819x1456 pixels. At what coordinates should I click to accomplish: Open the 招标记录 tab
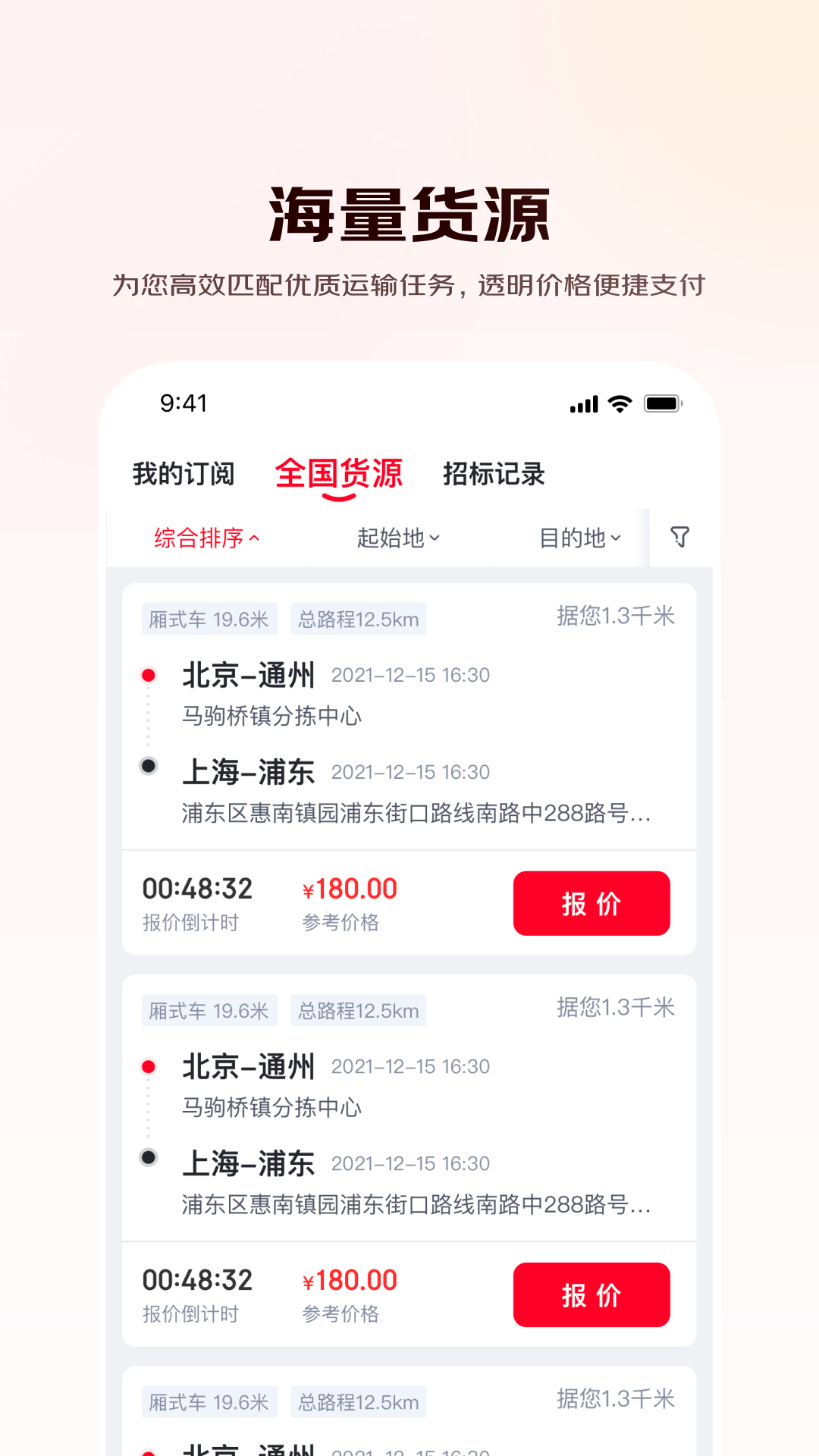(x=494, y=473)
